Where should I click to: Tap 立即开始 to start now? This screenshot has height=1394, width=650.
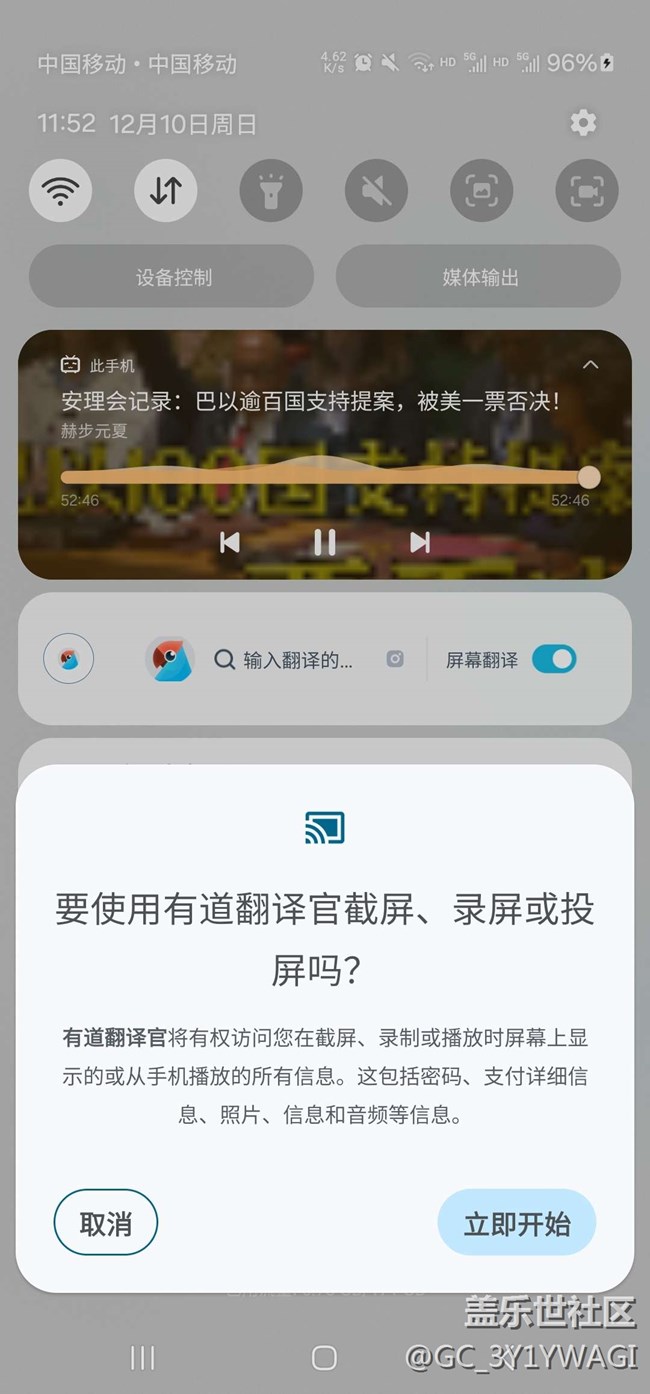(x=517, y=1222)
